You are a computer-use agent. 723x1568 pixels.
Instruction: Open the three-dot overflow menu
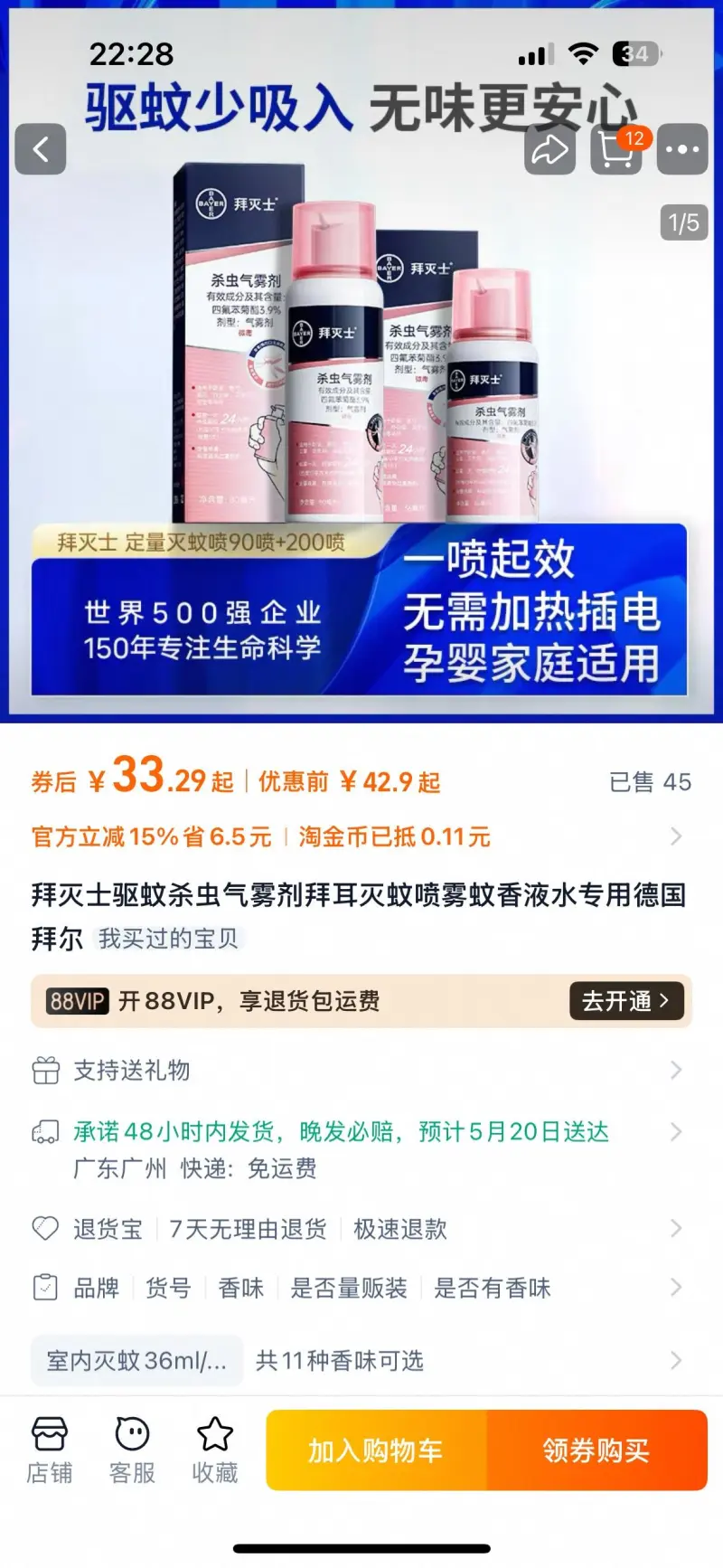pyautogui.click(x=681, y=149)
